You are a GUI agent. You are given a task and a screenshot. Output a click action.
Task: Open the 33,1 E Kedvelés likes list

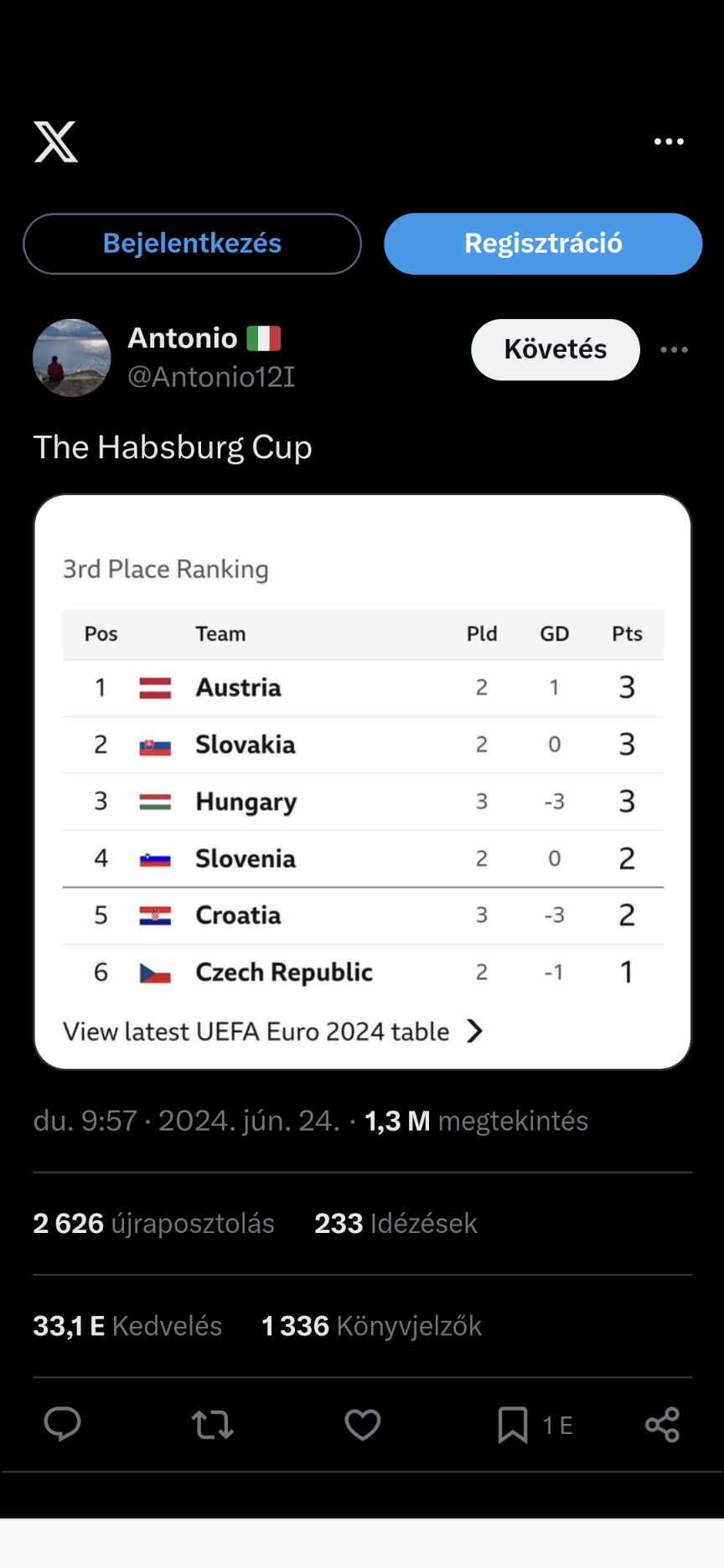127,1326
